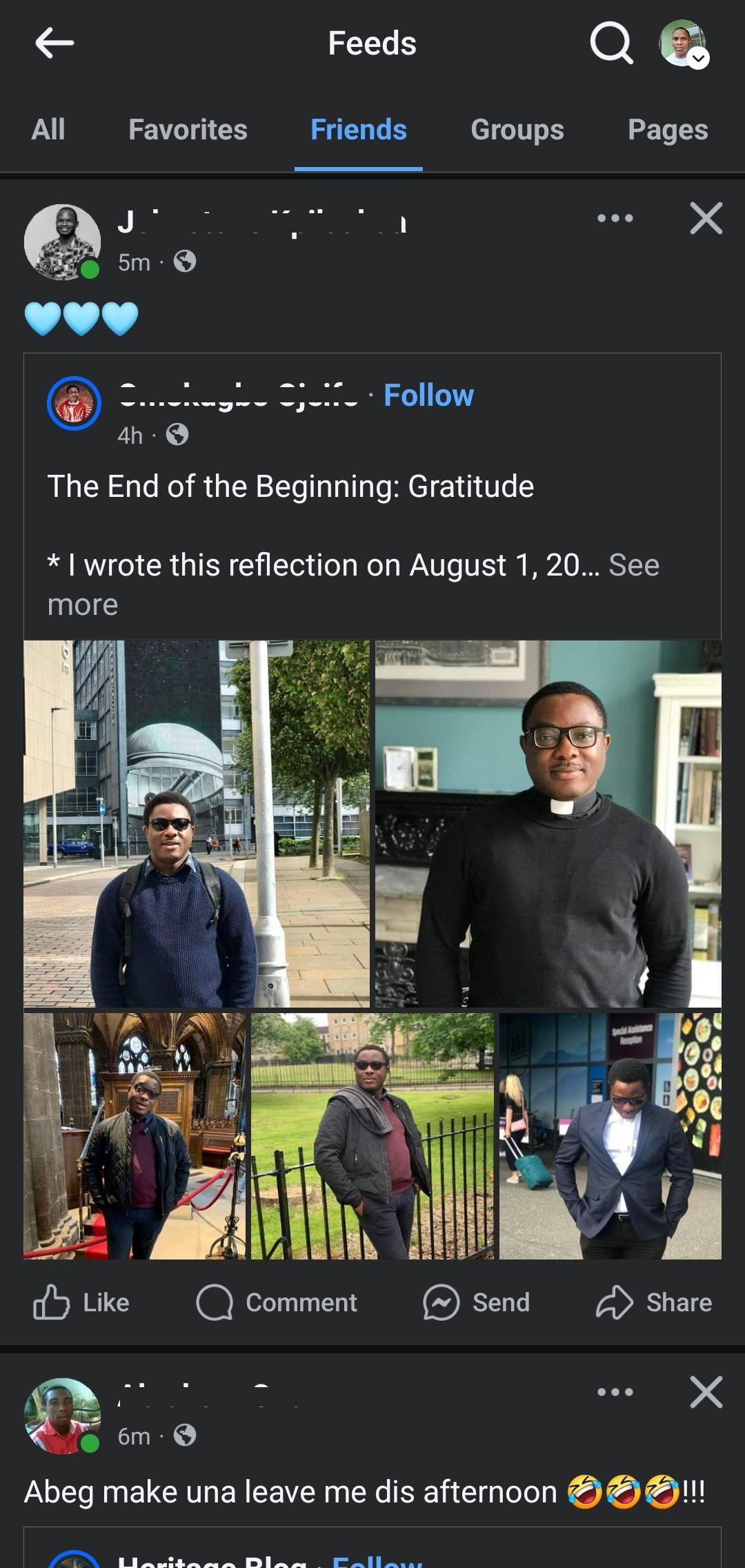This screenshot has width=745, height=1568.
Task: Go back using the arrow icon
Action: pos(54,43)
